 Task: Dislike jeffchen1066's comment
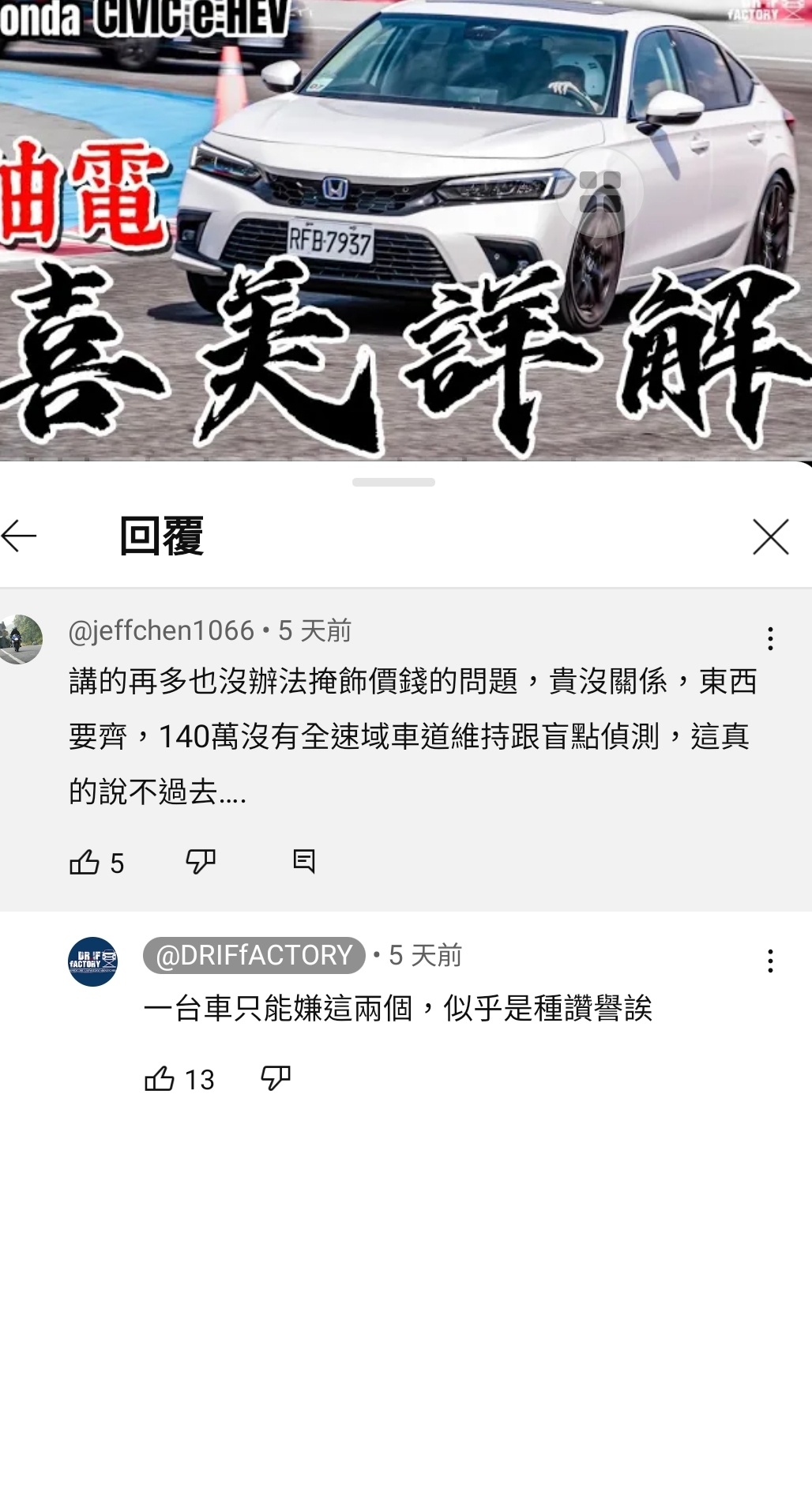pos(201,862)
